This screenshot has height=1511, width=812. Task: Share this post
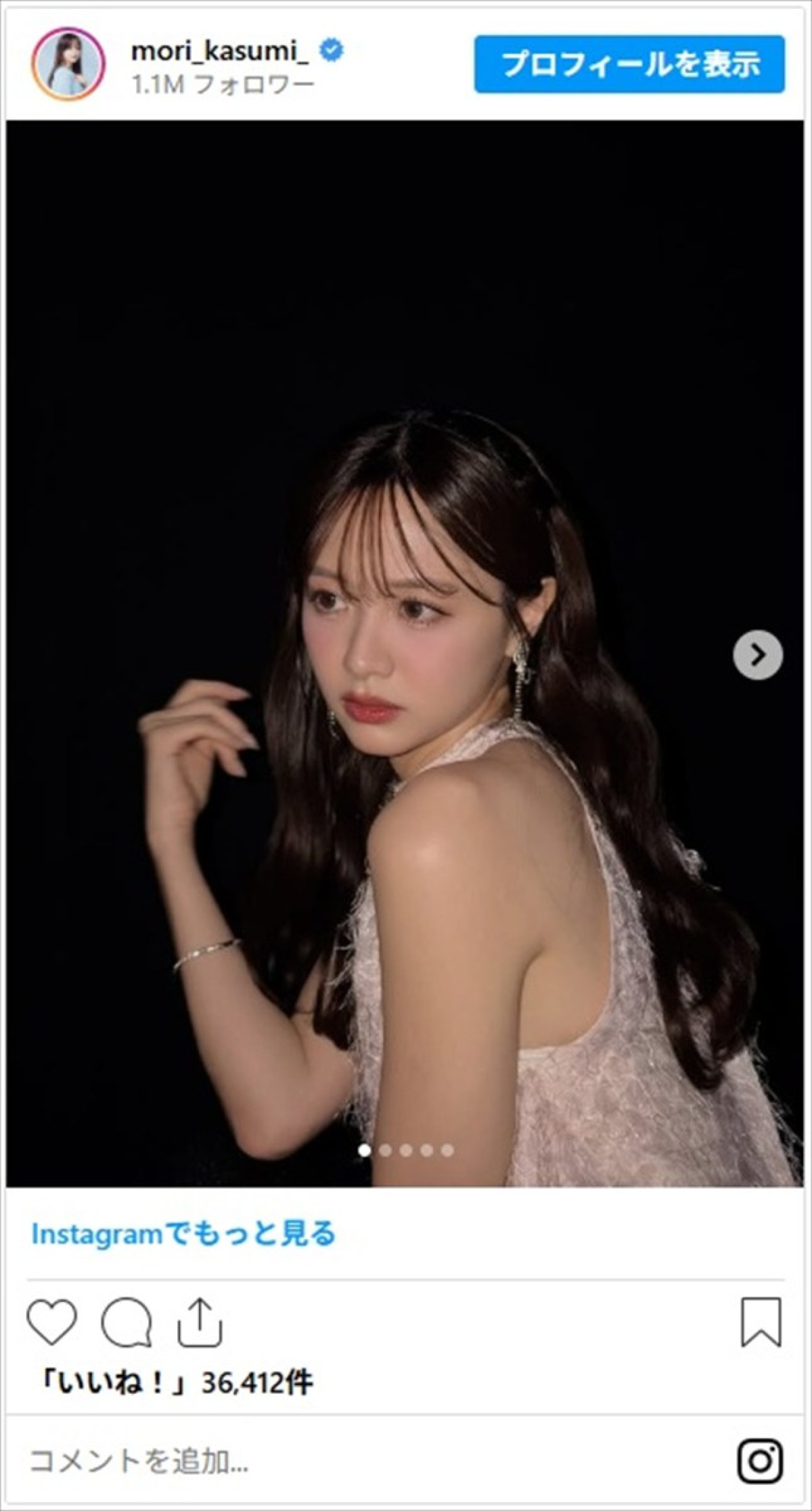click(x=200, y=1322)
